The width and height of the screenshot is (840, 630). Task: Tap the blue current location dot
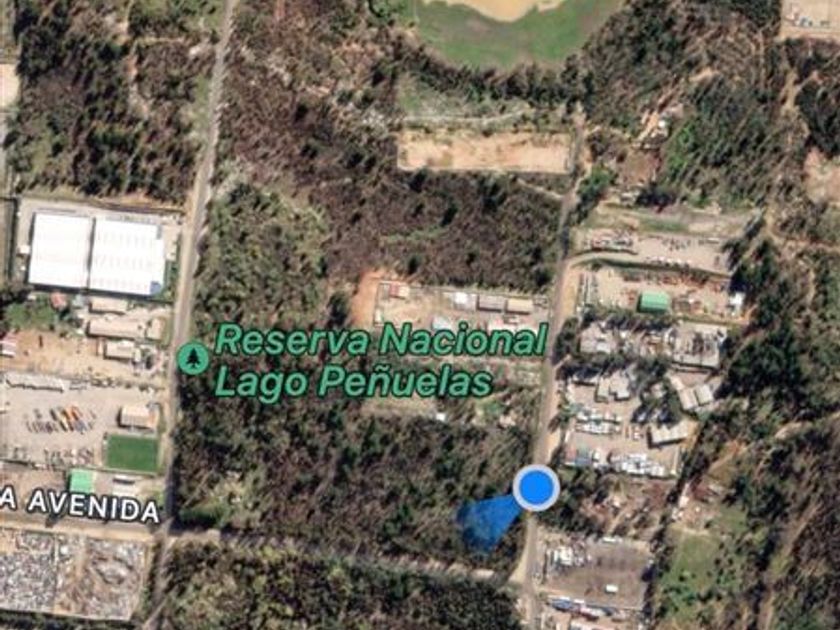click(537, 488)
